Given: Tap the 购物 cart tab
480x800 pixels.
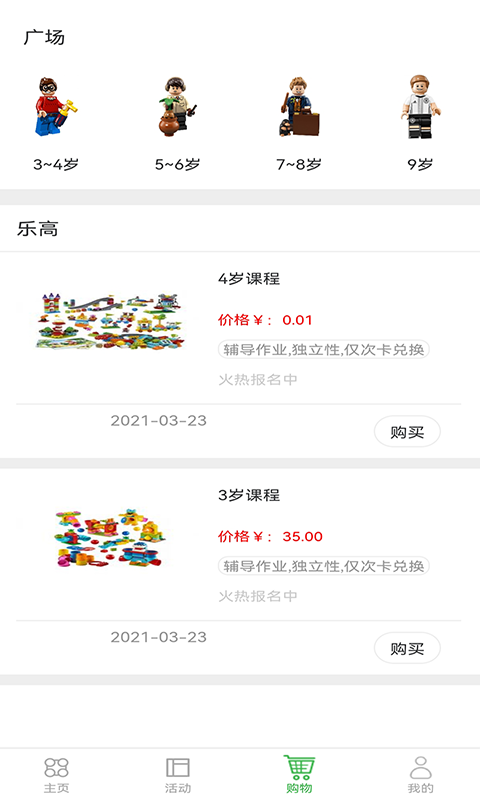Looking at the screenshot, I should [299, 775].
